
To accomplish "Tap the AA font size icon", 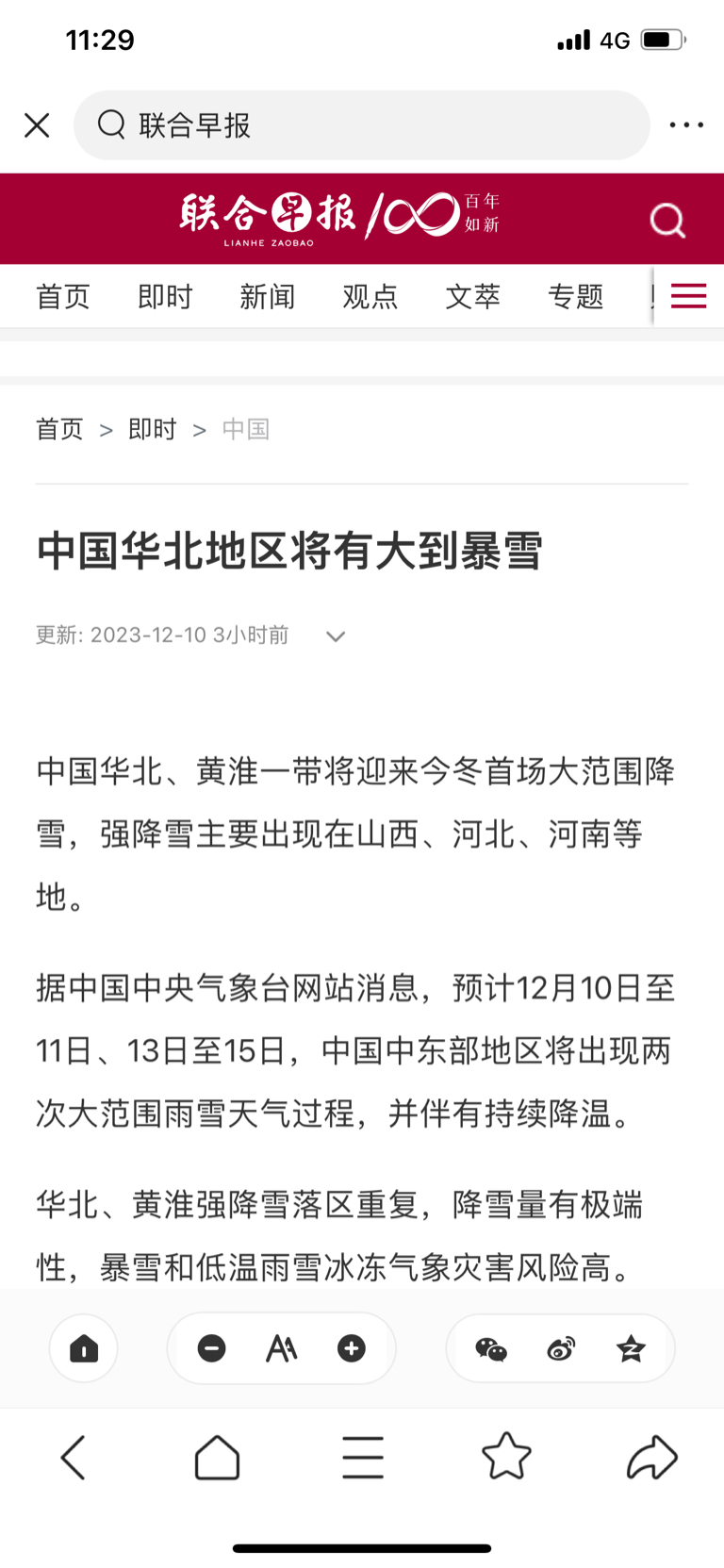I will tap(281, 1348).
